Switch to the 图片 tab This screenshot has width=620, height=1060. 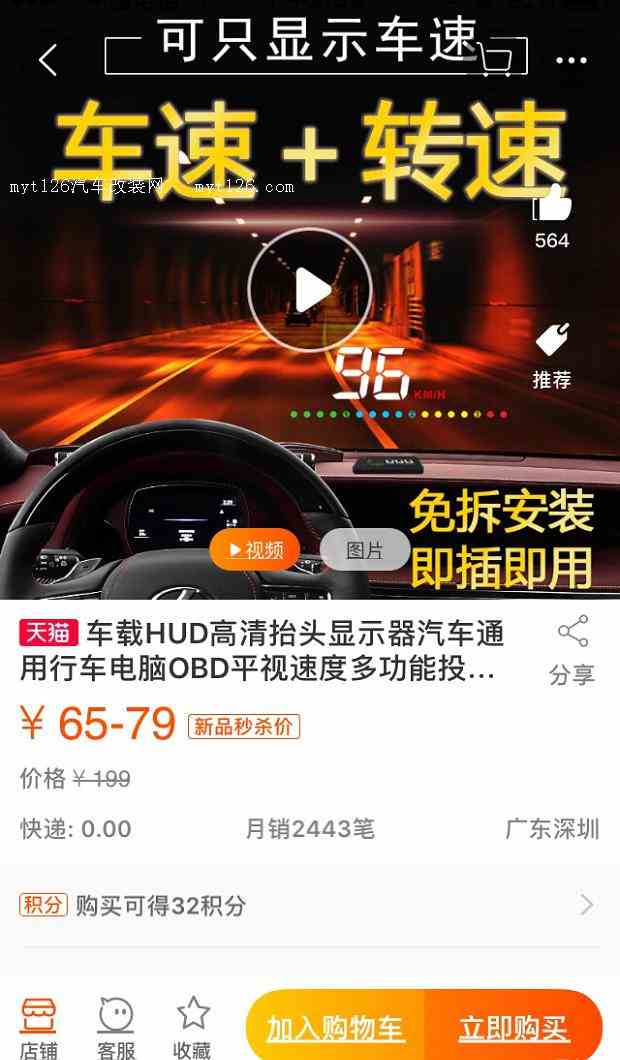(x=365, y=550)
